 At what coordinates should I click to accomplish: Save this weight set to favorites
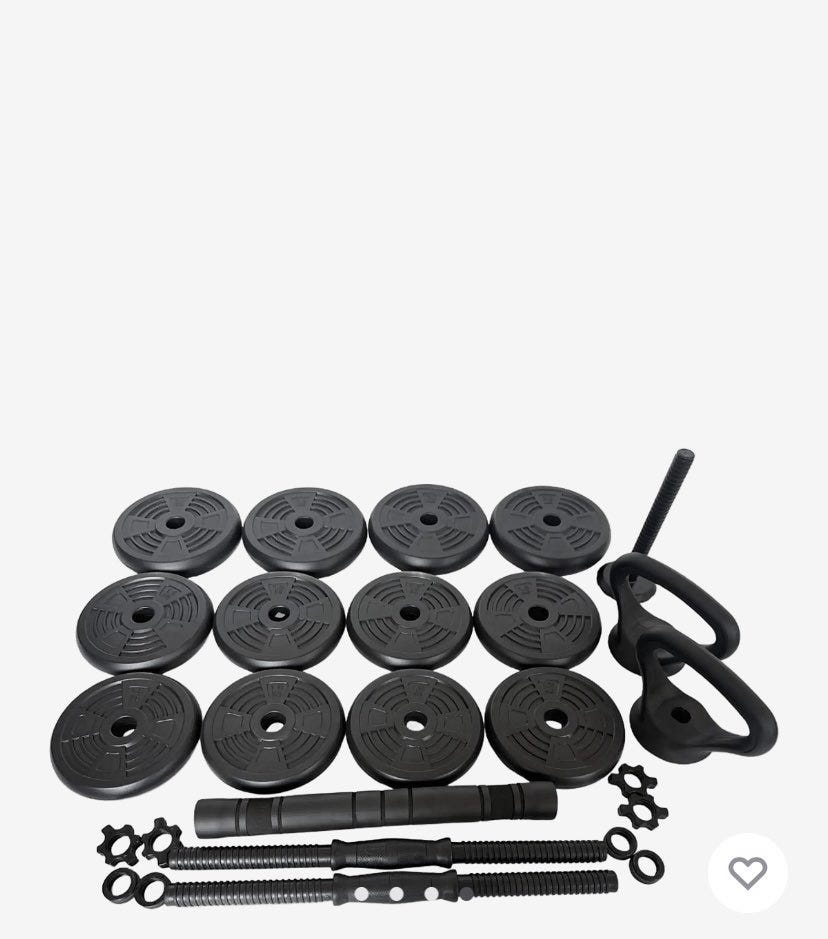tap(747, 873)
